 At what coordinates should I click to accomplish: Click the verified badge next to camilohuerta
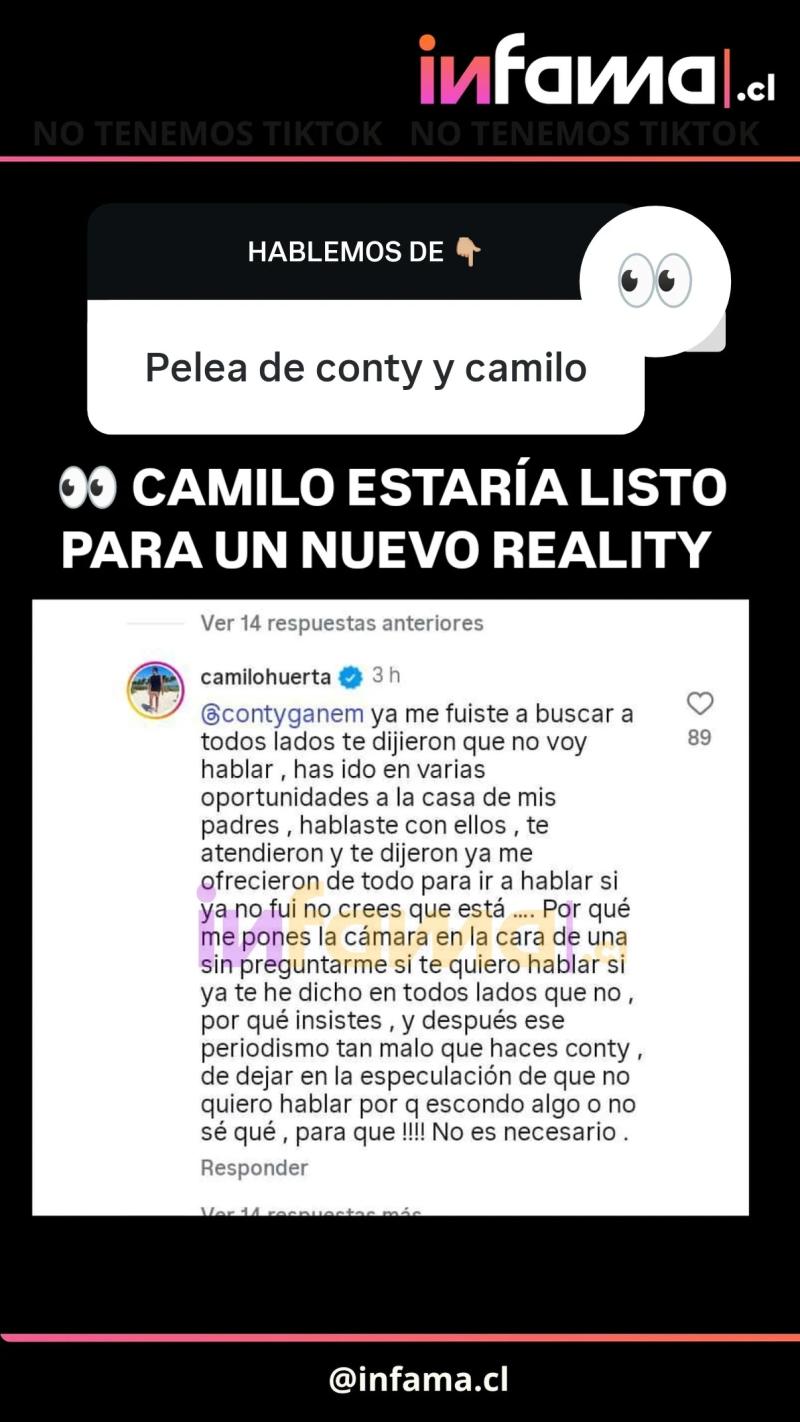347,676
